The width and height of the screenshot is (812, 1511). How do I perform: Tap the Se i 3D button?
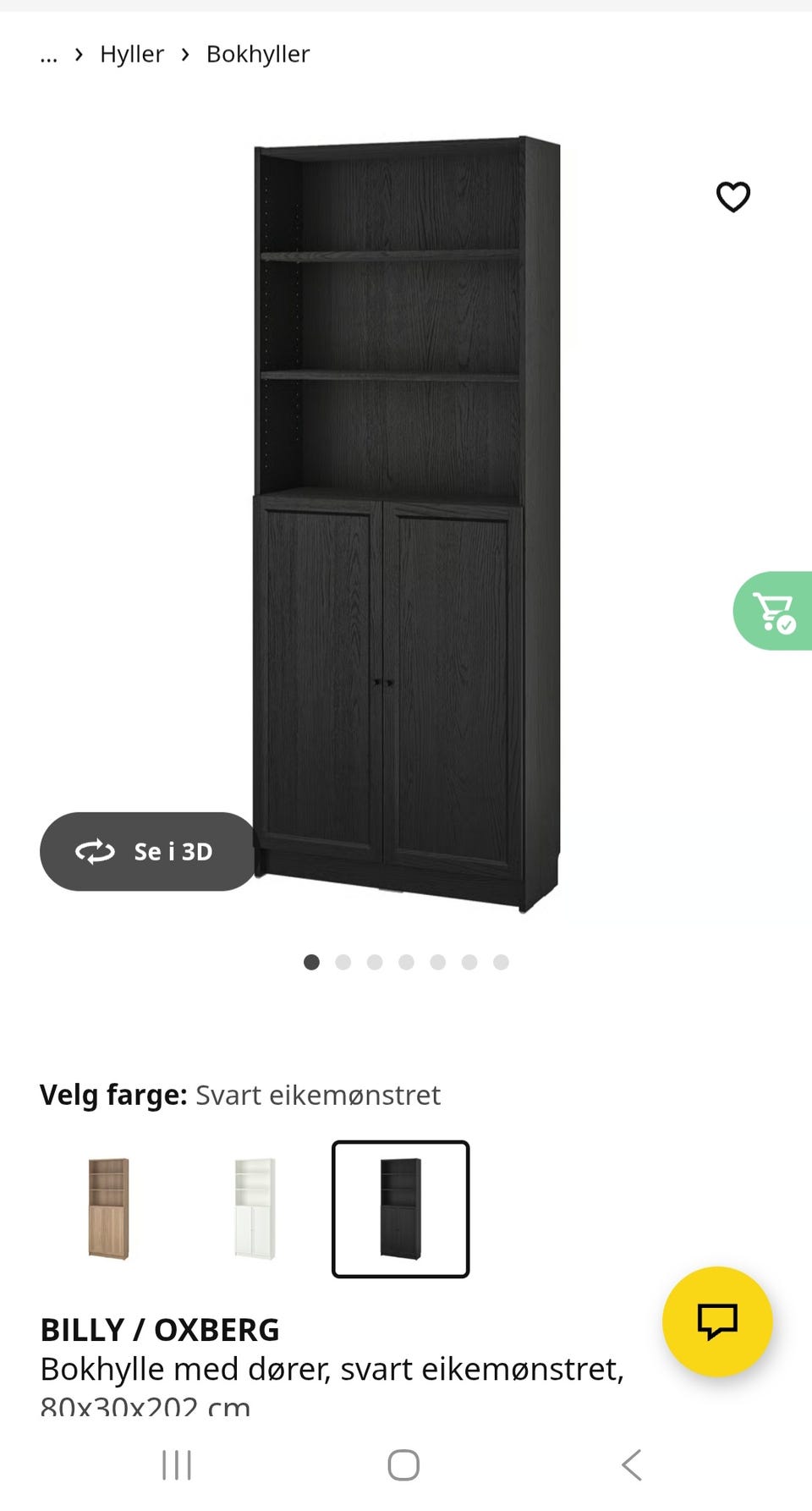coord(147,851)
